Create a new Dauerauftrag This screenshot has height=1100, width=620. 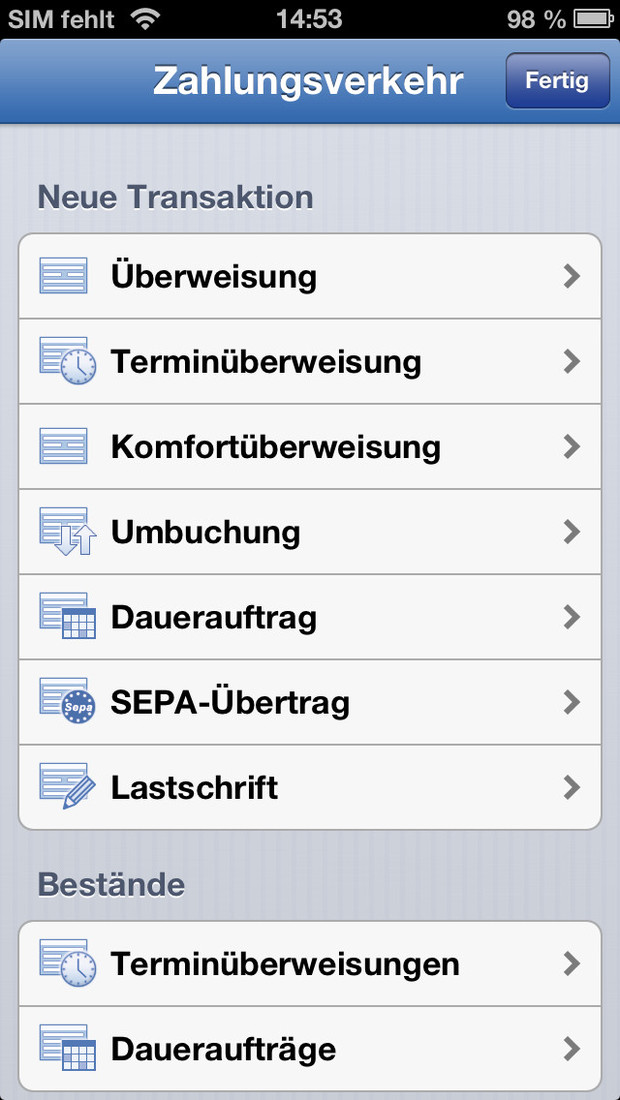click(310, 617)
